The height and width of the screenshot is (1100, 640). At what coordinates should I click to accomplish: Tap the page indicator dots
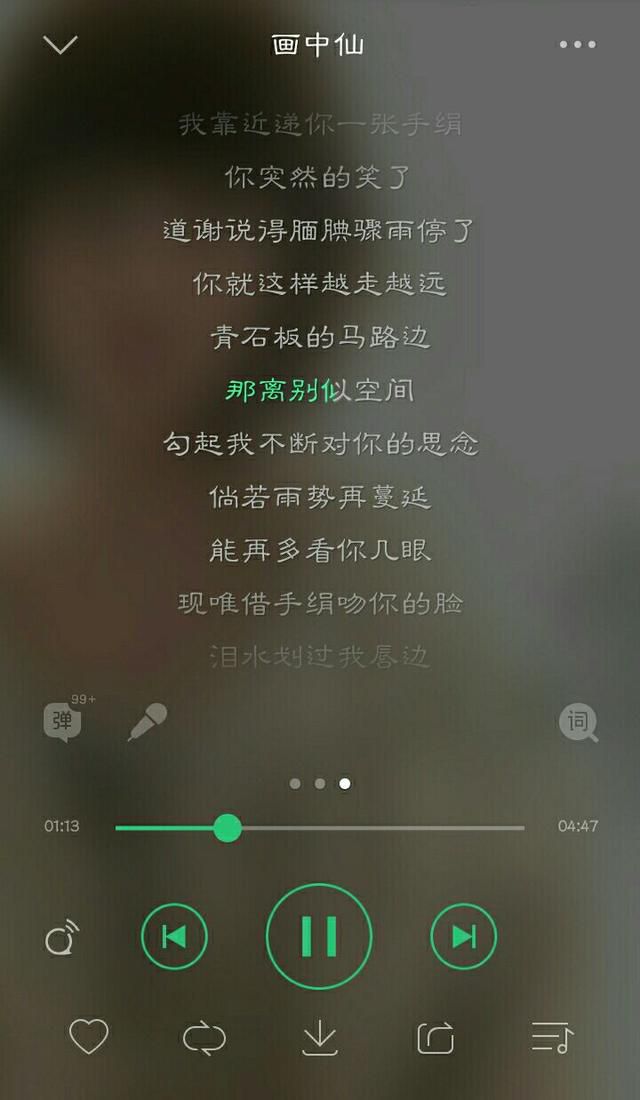[x=320, y=784]
